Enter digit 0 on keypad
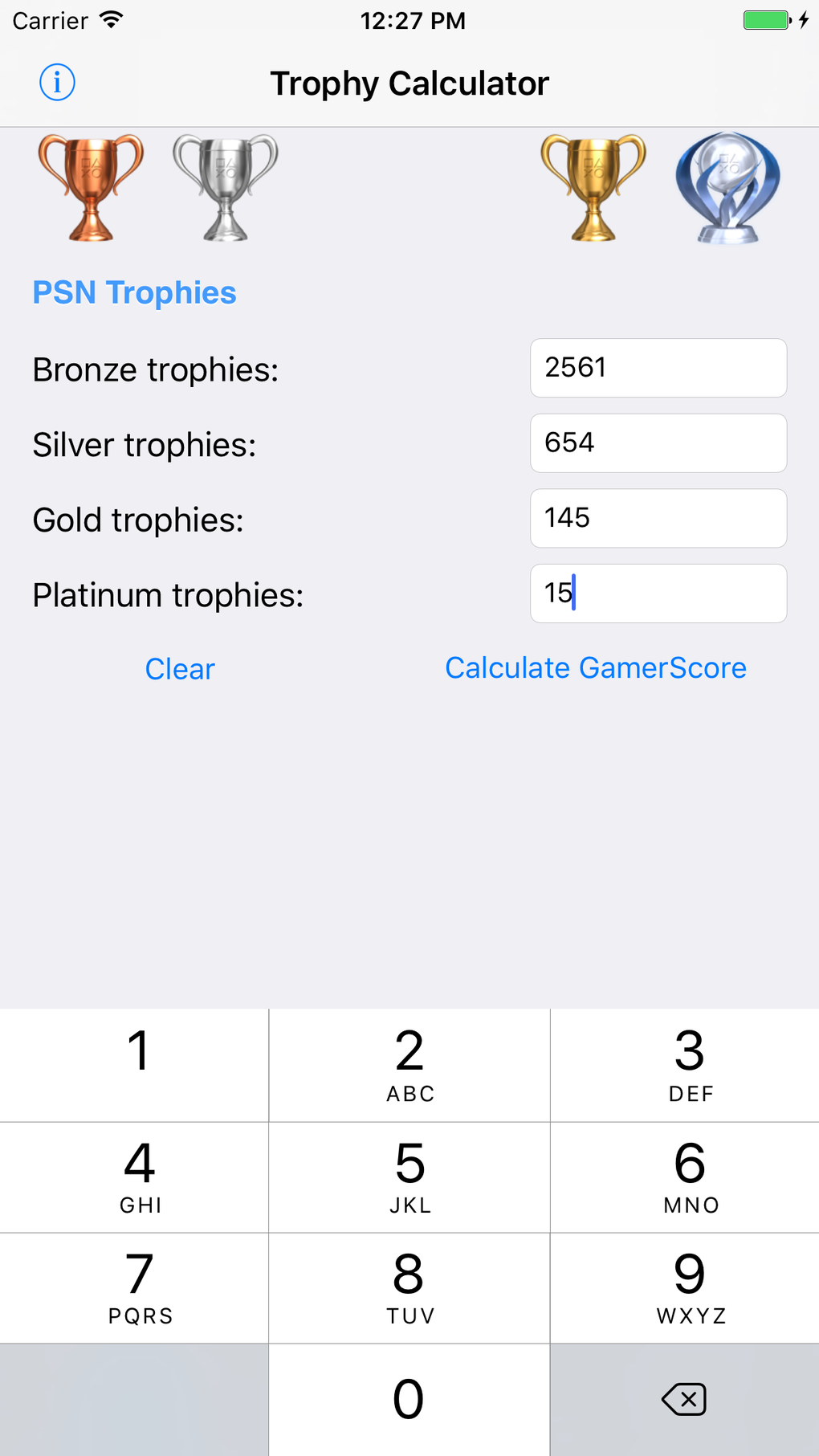This screenshot has width=819, height=1456. tap(409, 1399)
